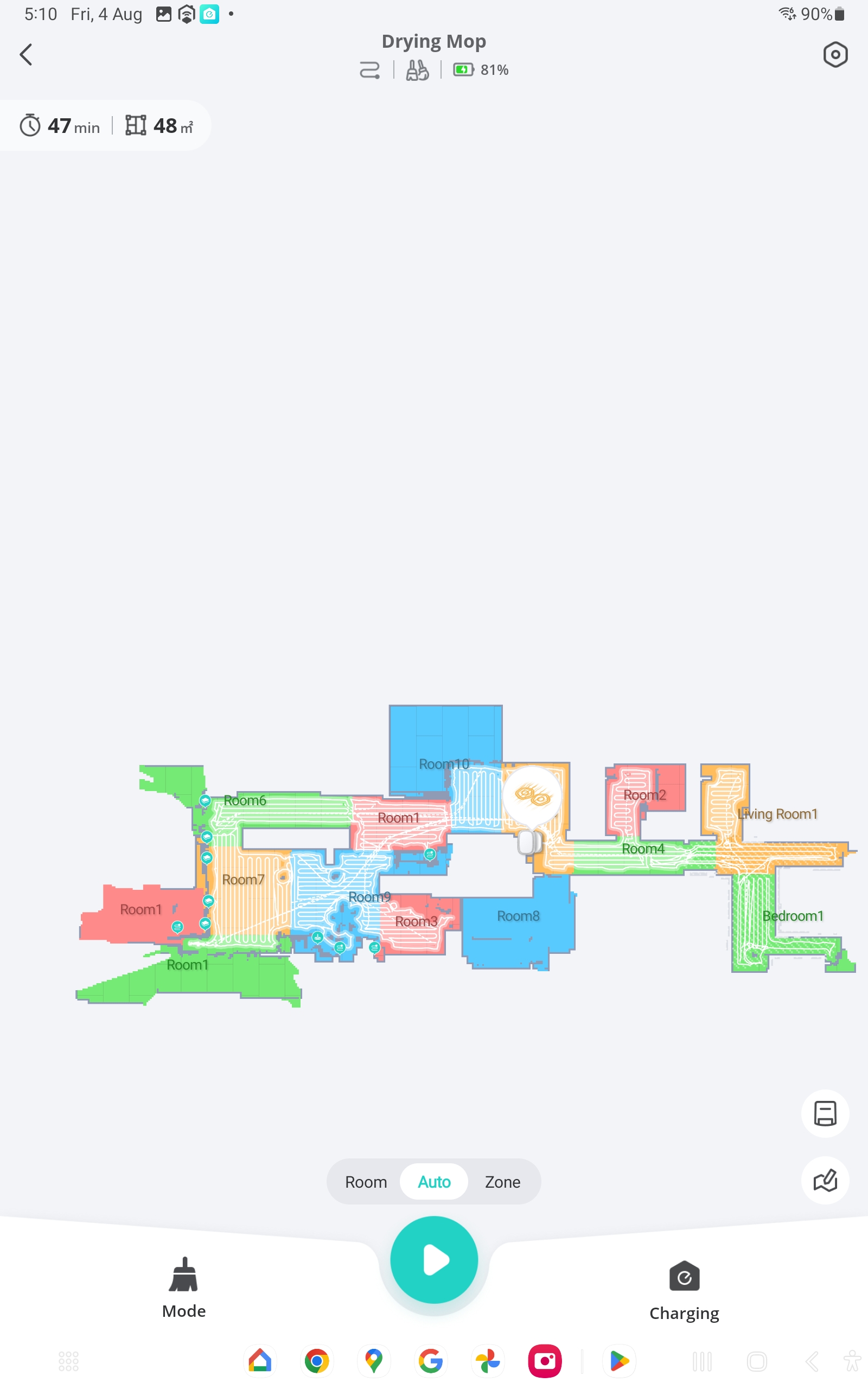Select the Auto cleaning tab
Screen dimensions: 868x1389
(434, 1182)
